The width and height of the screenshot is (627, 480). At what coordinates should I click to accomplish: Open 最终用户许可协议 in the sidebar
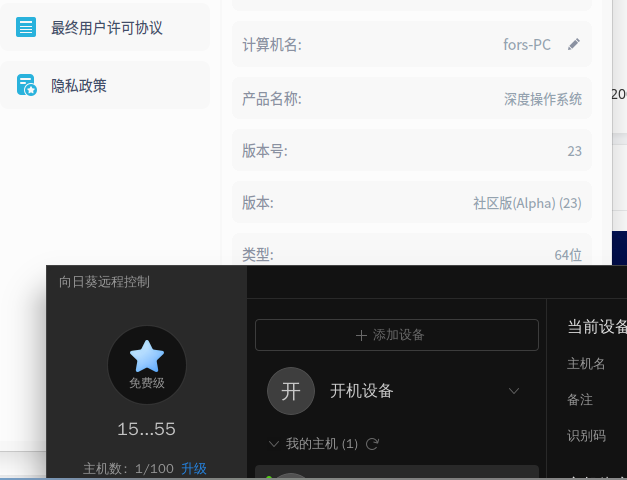pos(106,28)
